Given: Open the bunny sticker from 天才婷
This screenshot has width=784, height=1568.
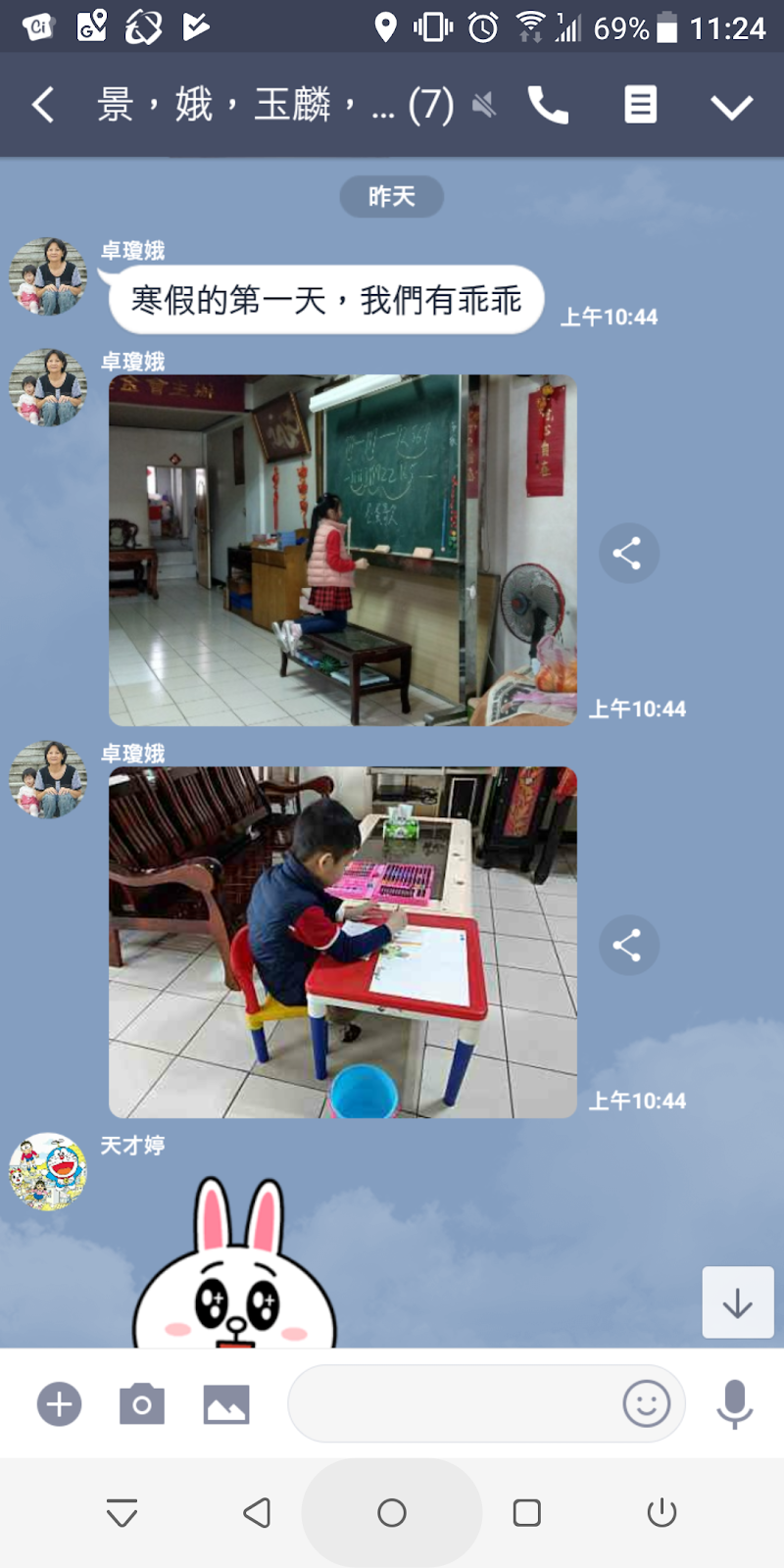Looking at the screenshot, I should click(x=235, y=1264).
